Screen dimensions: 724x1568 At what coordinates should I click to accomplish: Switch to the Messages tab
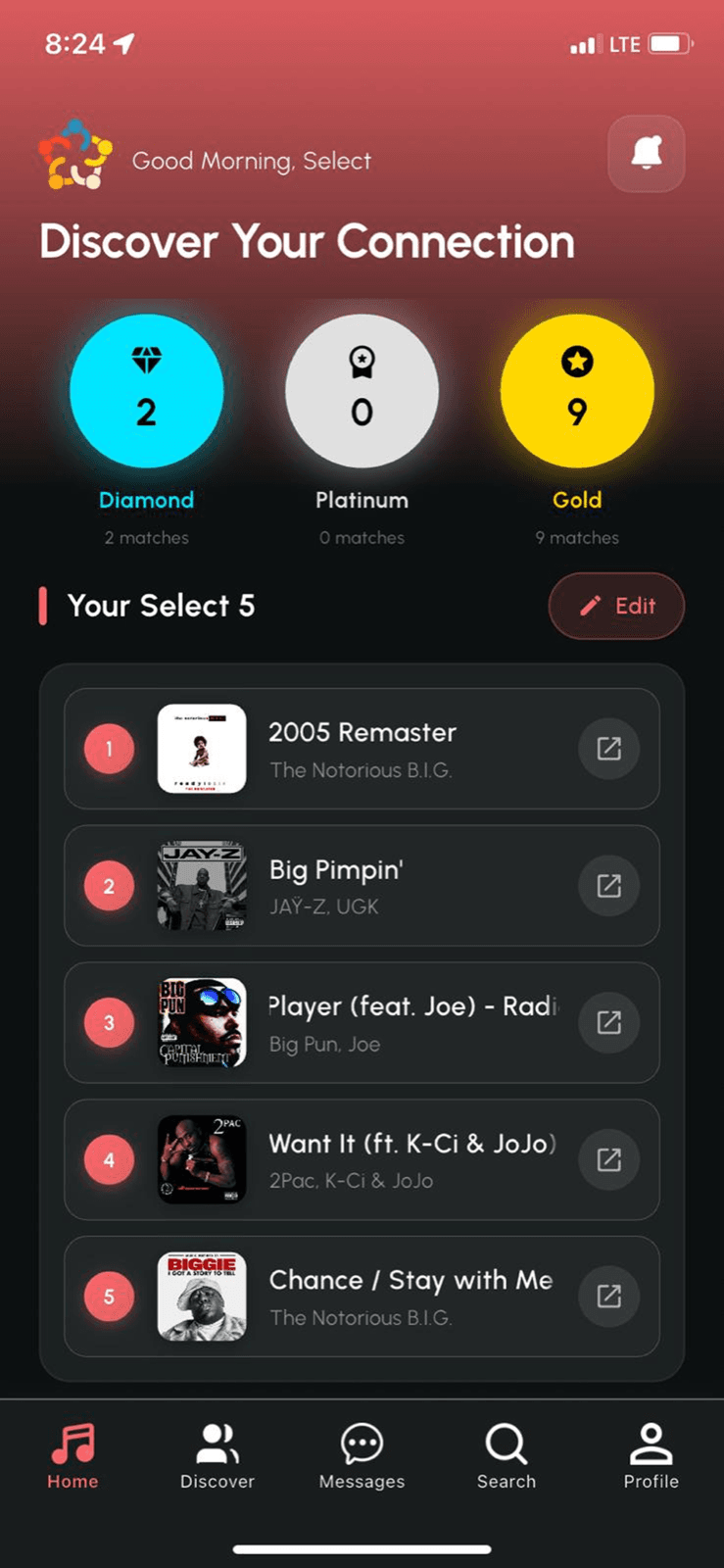coord(362,1455)
